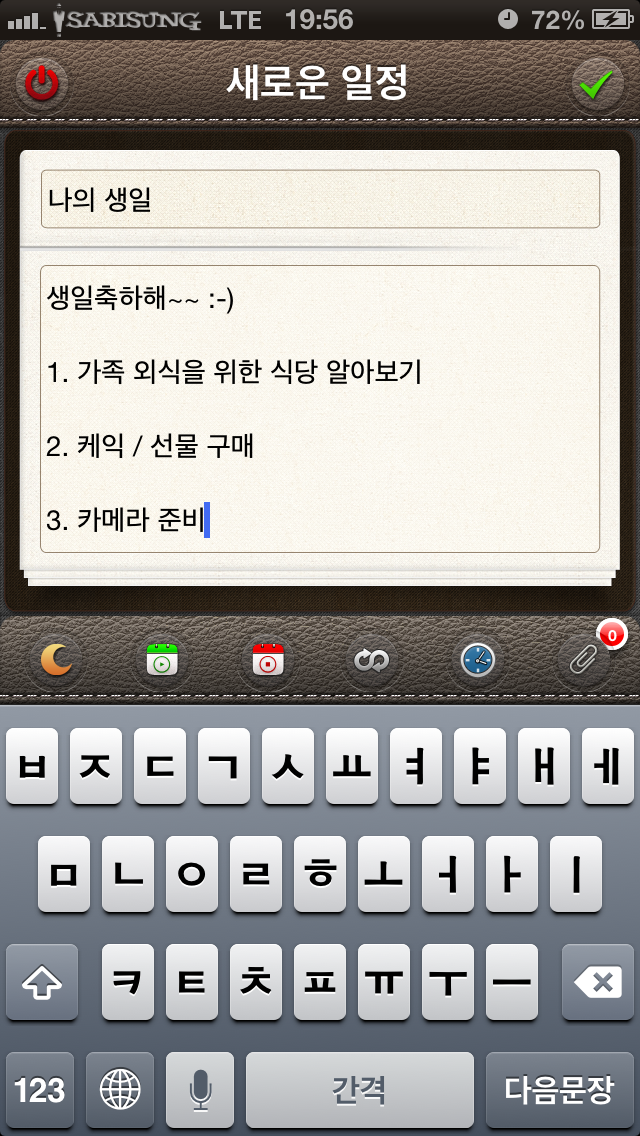This screenshot has width=640, height=1136.
Task: Open the moon icon option
Action: click(x=55, y=660)
